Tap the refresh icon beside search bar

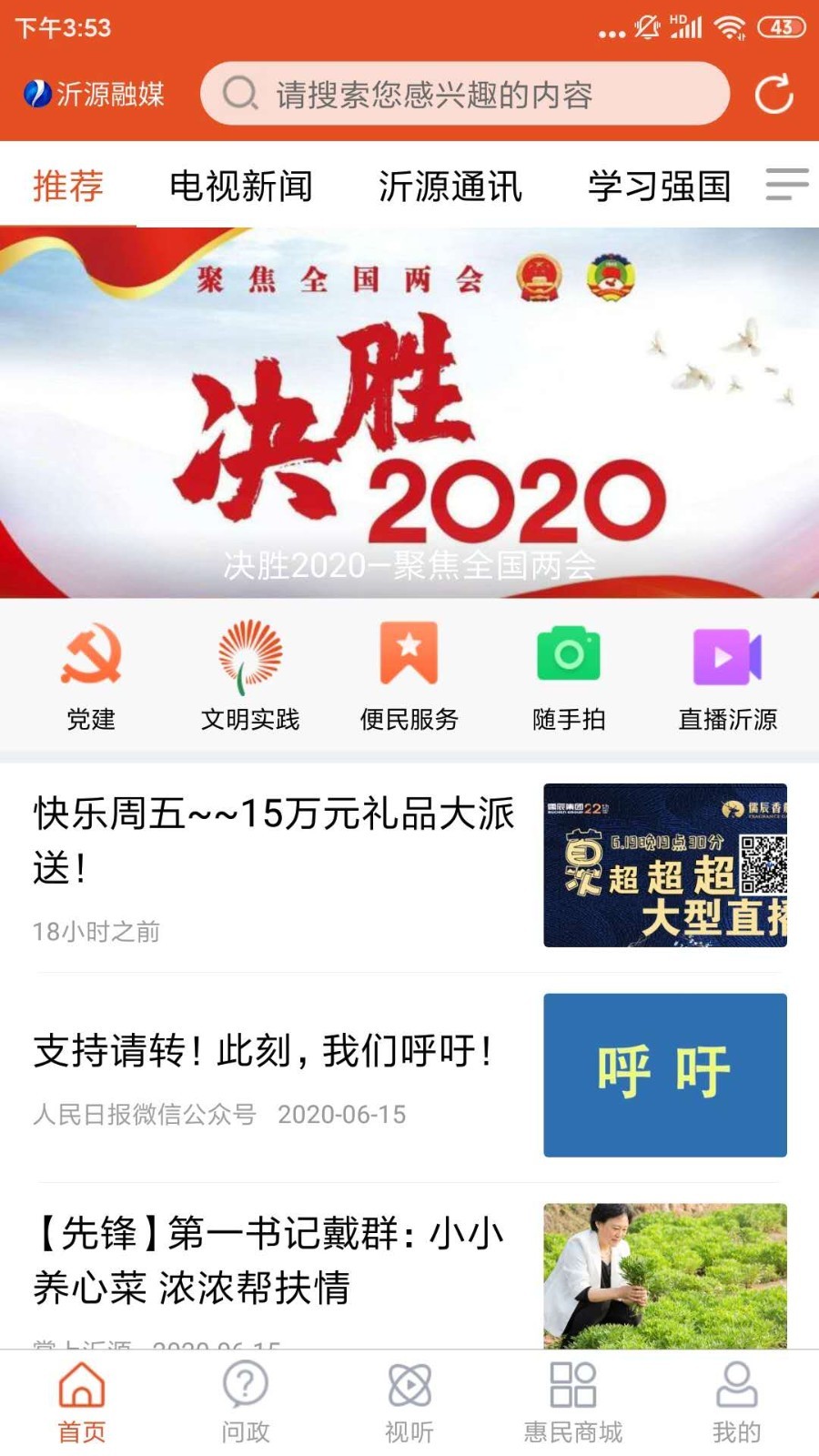pos(774,94)
